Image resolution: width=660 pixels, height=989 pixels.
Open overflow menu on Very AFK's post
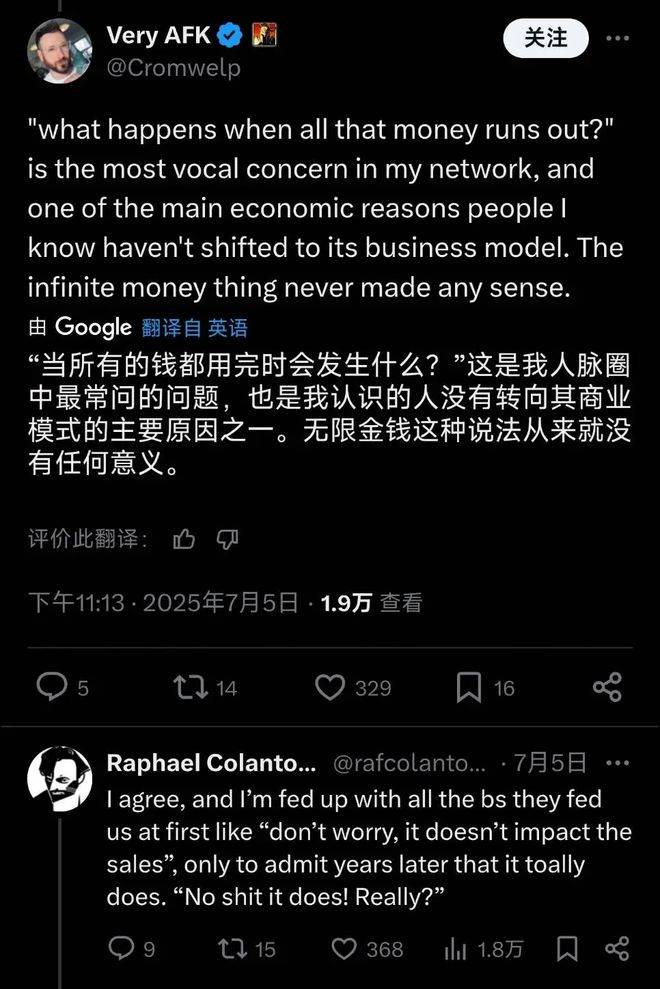point(618,39)
